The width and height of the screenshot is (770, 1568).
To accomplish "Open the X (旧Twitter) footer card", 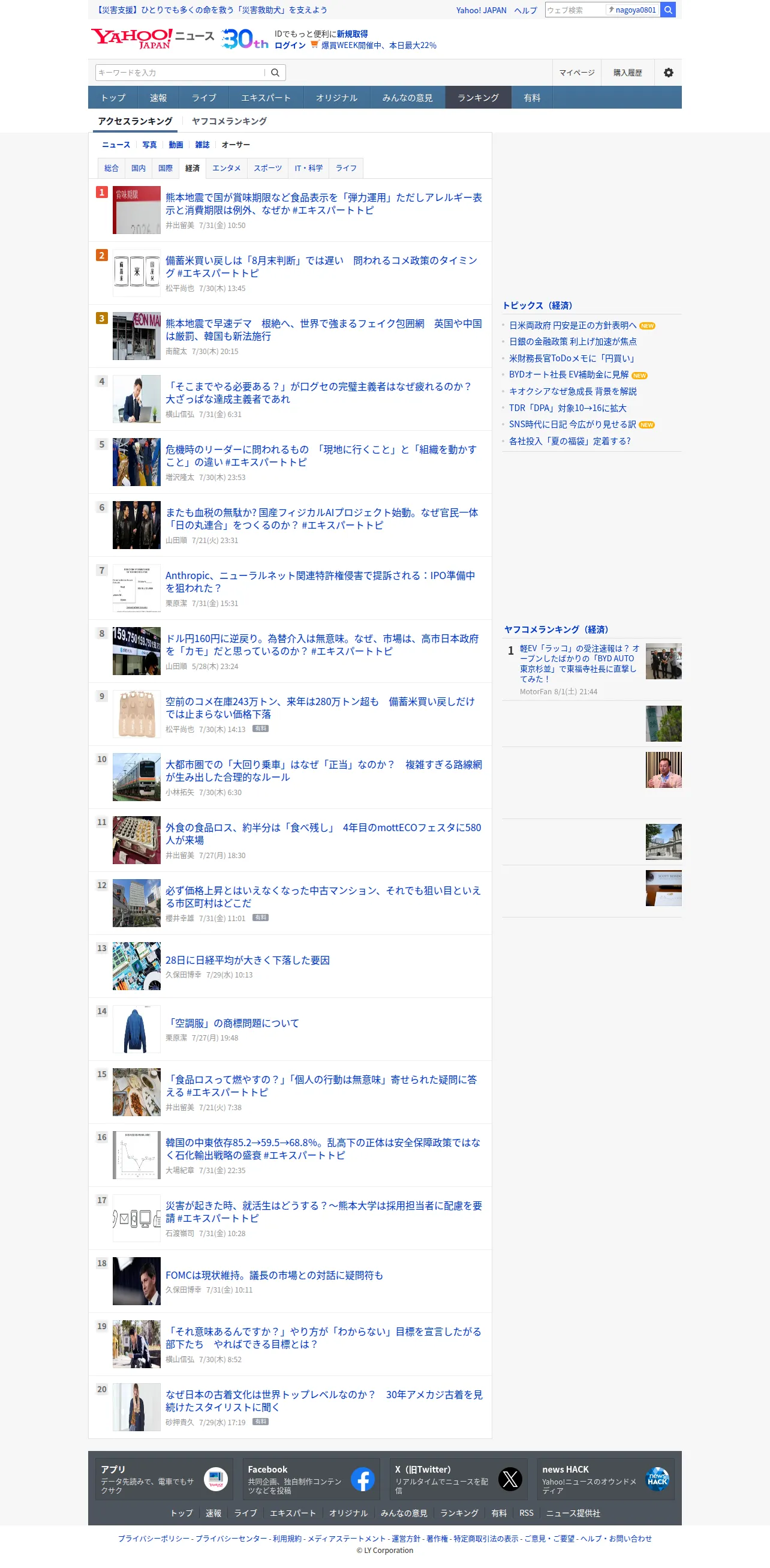I will (459, 1479).
